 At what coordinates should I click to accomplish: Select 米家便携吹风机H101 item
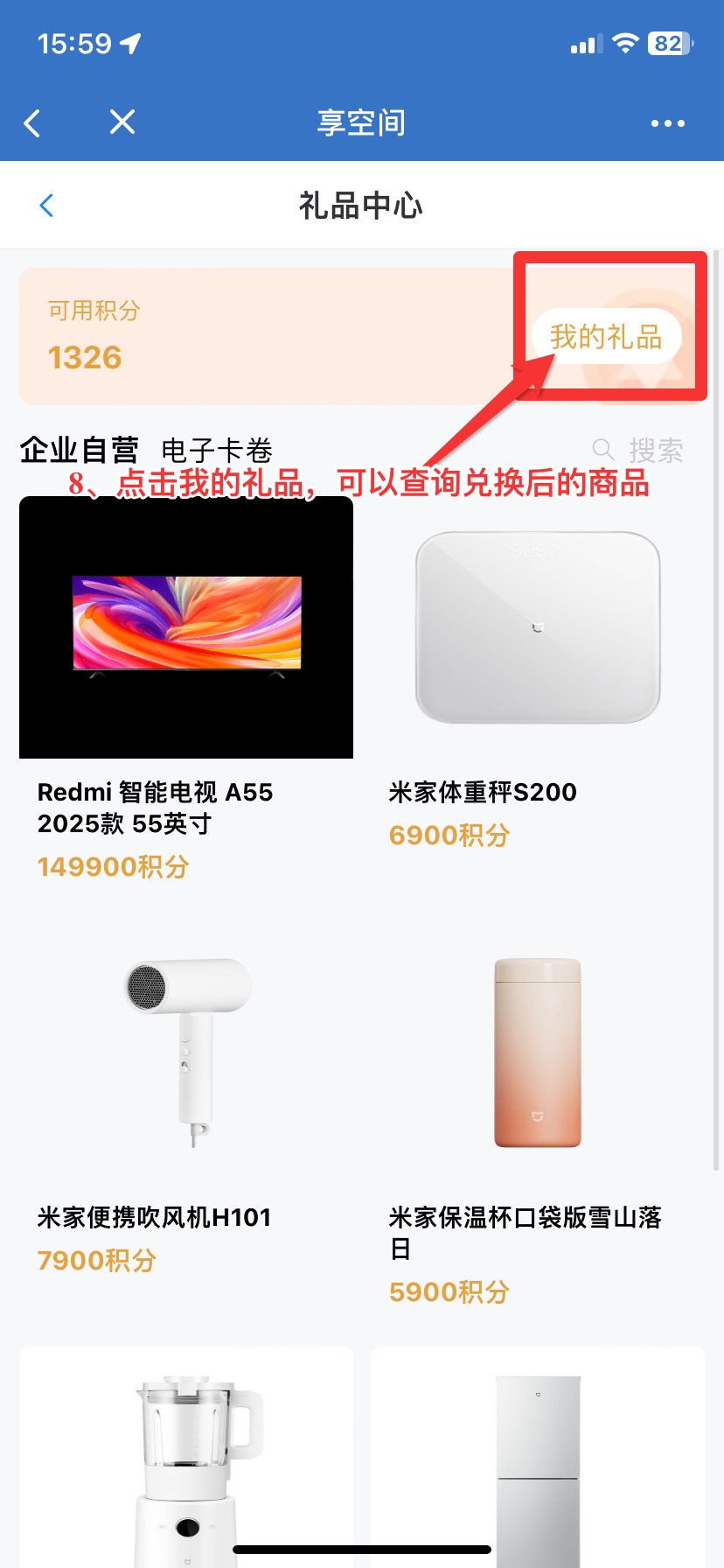186,1094
